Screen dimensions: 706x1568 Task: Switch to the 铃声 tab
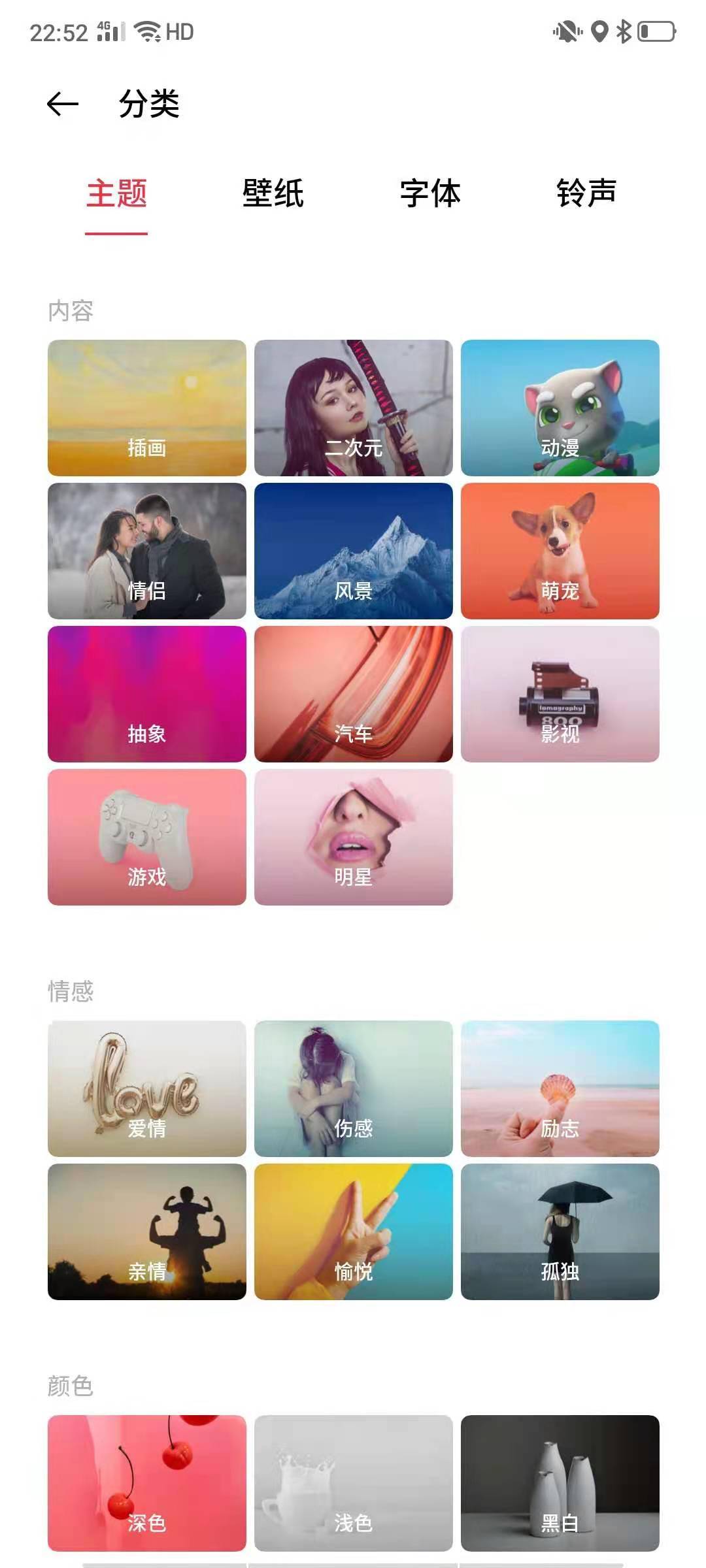pyautogui.click(x=586, y=194)
